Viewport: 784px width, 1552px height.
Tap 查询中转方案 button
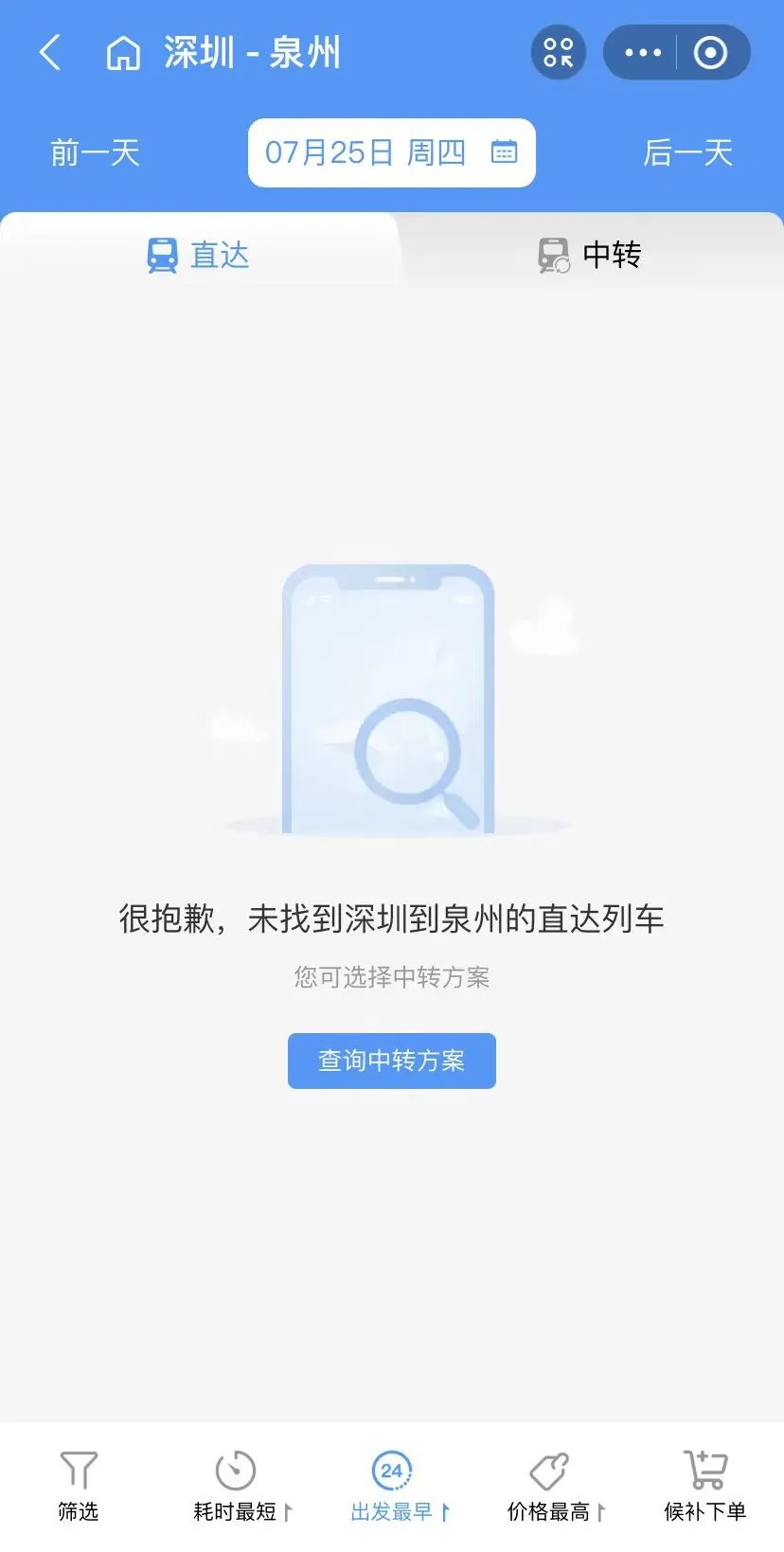click(x=391, y=1061)
